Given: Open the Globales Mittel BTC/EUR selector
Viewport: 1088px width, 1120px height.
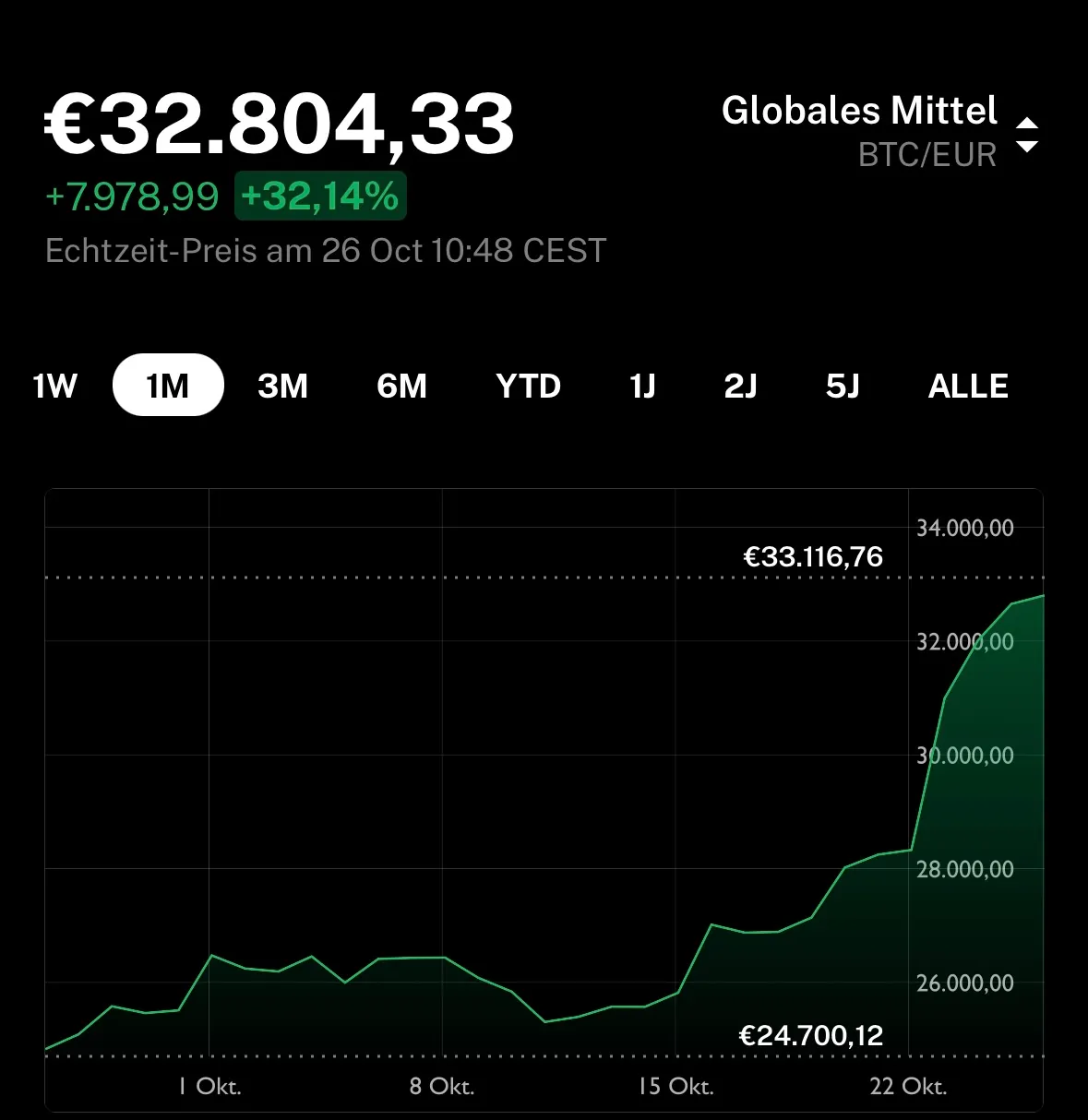Looking at the screenshot, I should [x=881, y=132].
